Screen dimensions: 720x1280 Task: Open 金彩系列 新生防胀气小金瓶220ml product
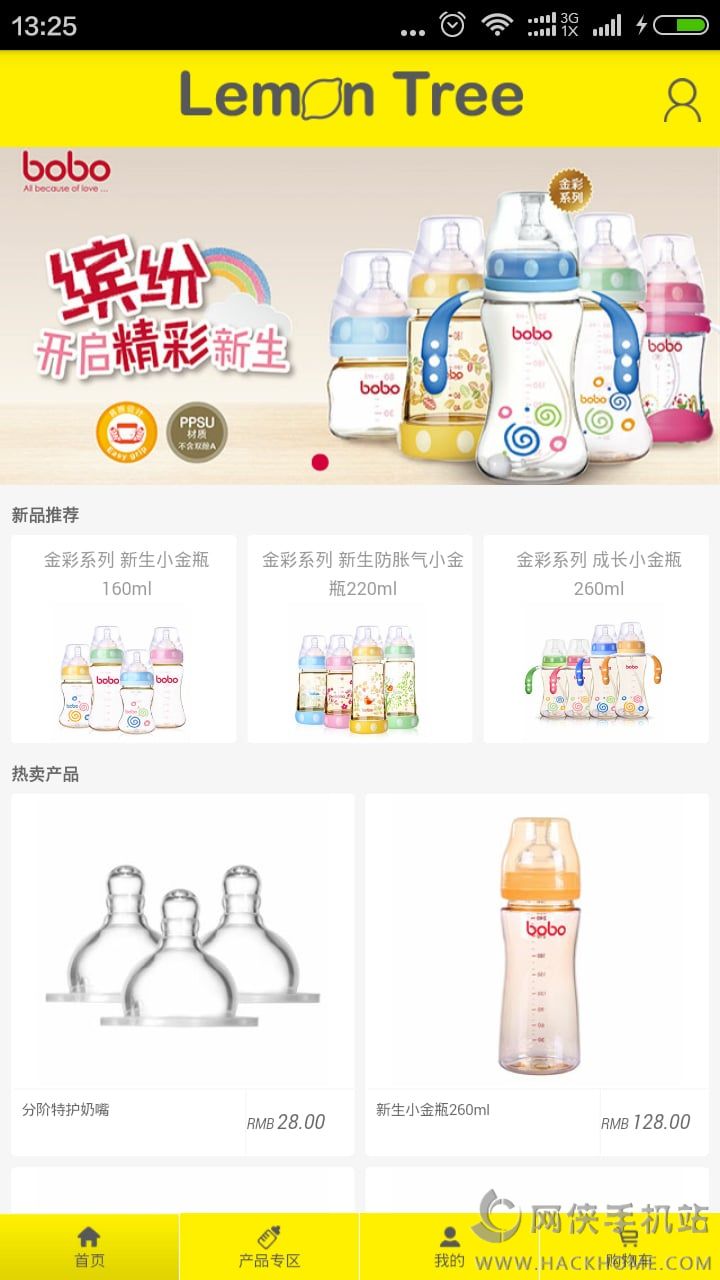[360, 639]
